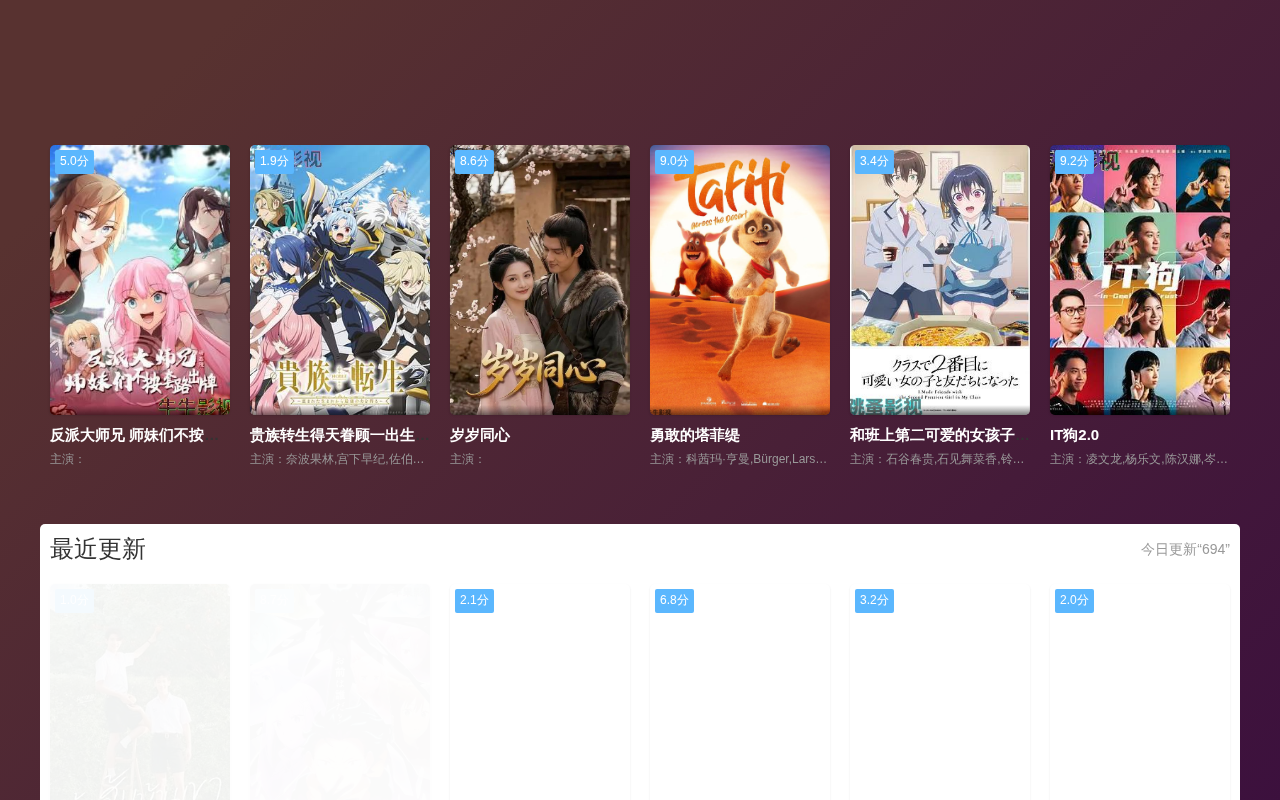Open the 和班上第二可爱的女孩子 poster
The image size is (1280, 800).
[x=940, y=280]
